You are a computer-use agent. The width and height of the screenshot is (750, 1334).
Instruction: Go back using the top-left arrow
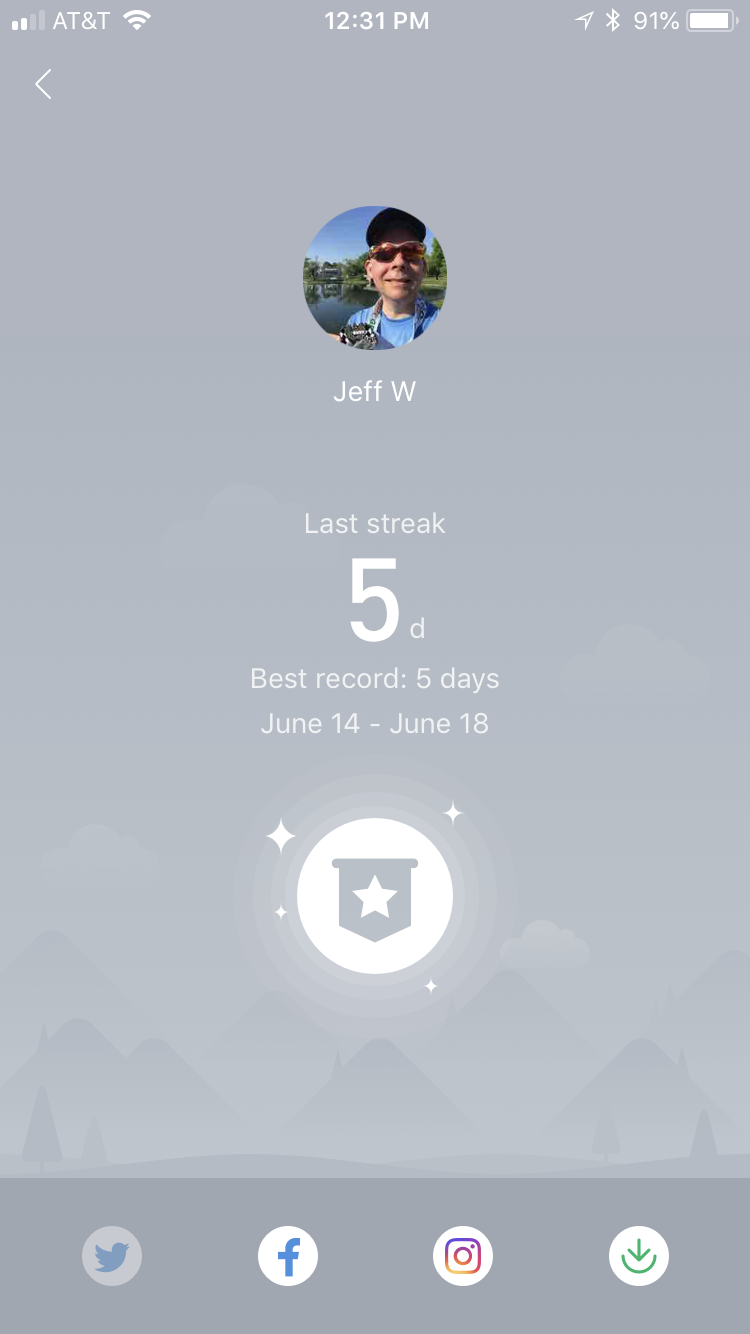43,85
